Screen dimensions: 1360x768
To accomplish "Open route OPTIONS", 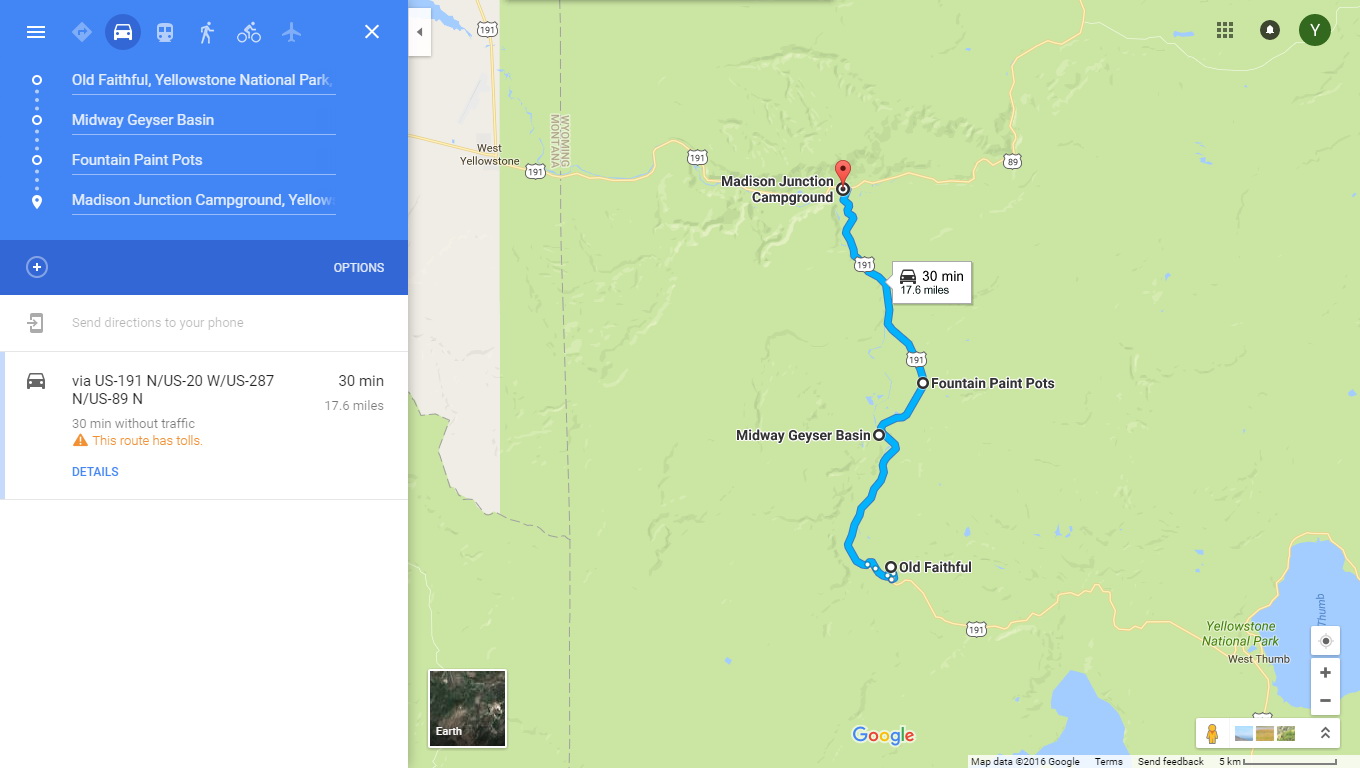I will (358, 268).
